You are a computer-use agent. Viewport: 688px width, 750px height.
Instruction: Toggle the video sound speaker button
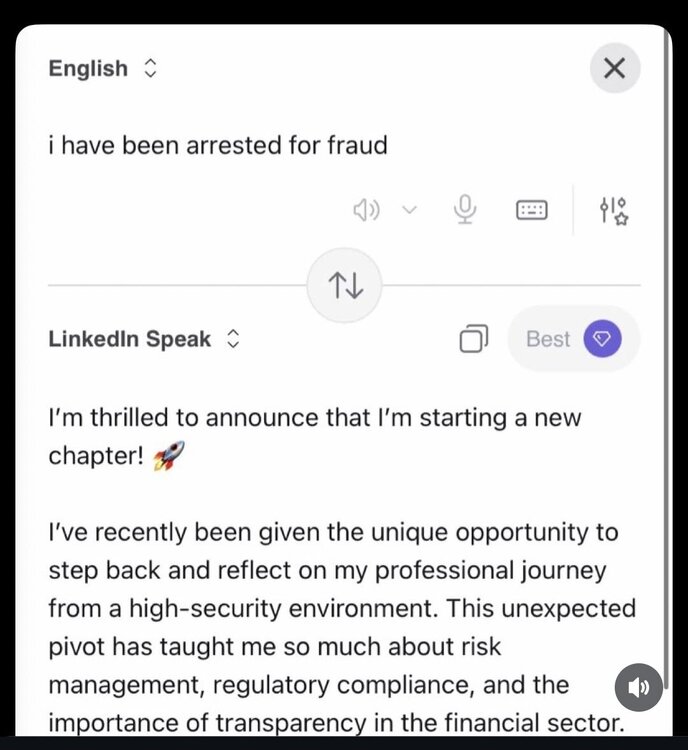tap(638, 687)
